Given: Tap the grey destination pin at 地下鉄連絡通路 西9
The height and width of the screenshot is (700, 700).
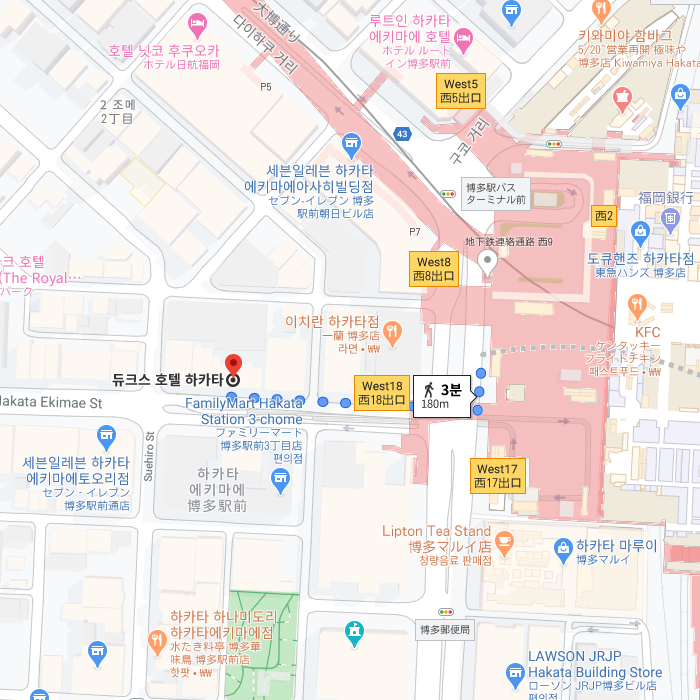Looking at the screenshot, I should pos(487,264).
